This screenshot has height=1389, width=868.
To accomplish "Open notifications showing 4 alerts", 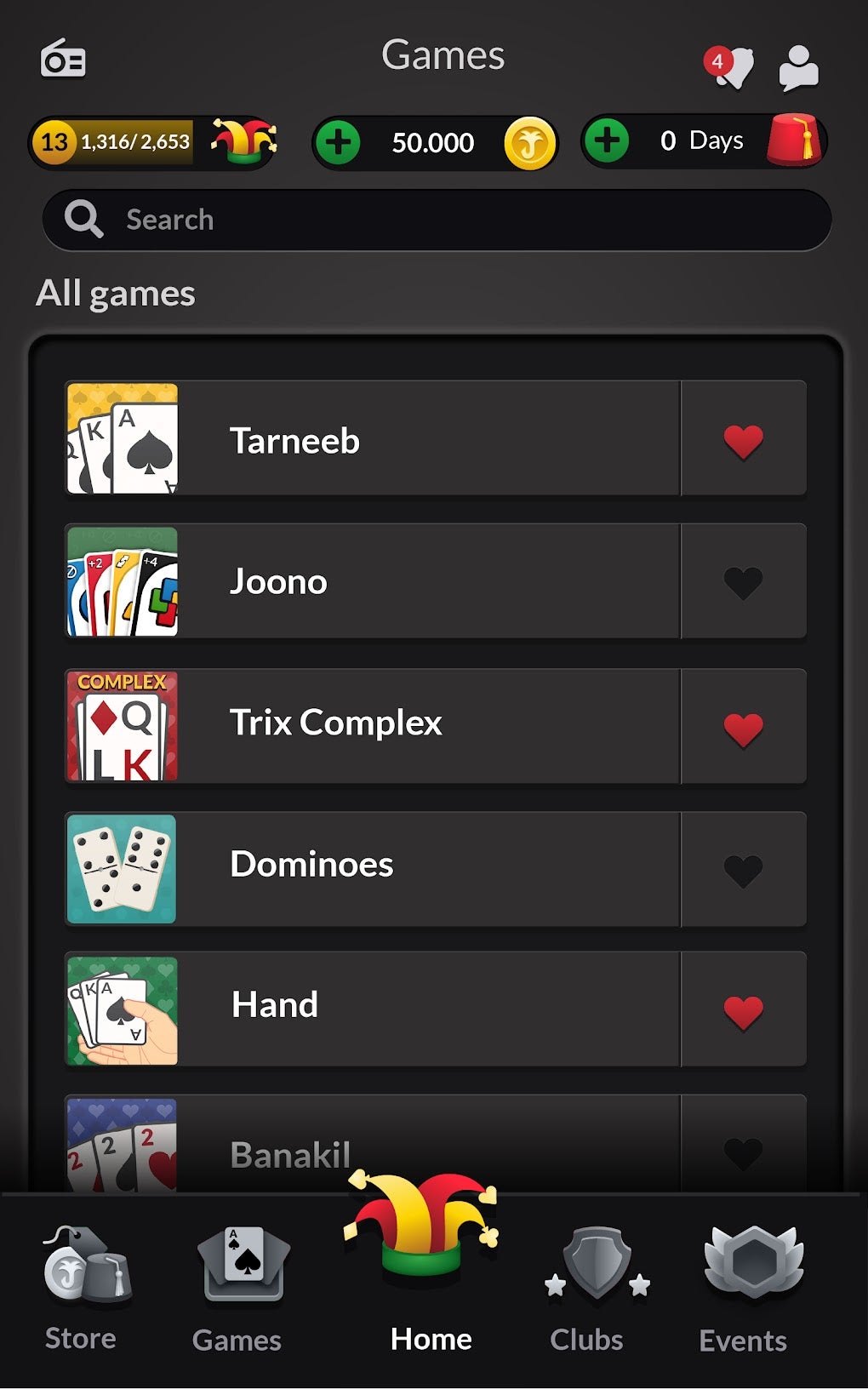I will click(x=734, y=68).
